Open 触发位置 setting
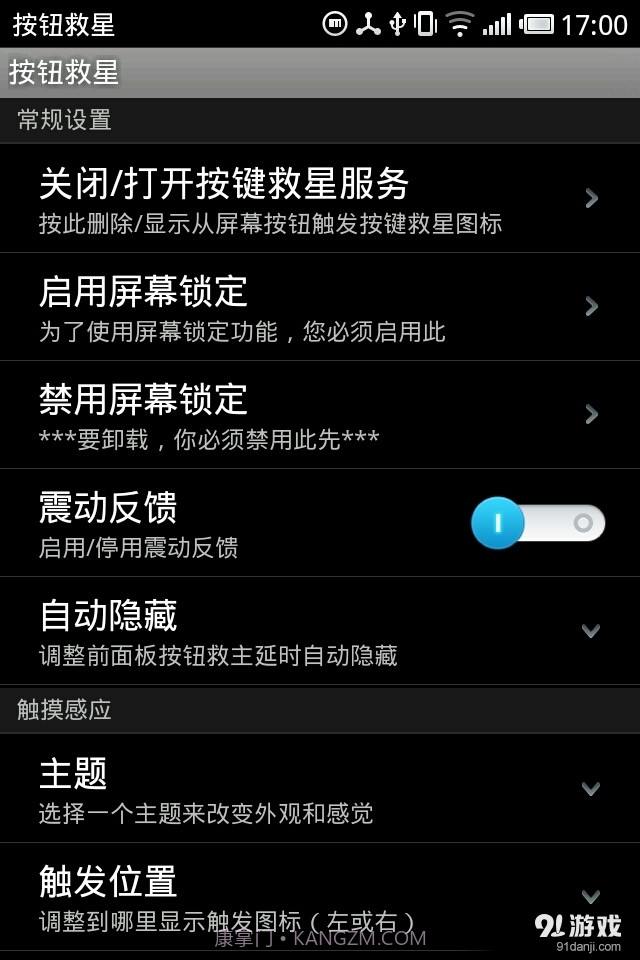 pos(320,894)
